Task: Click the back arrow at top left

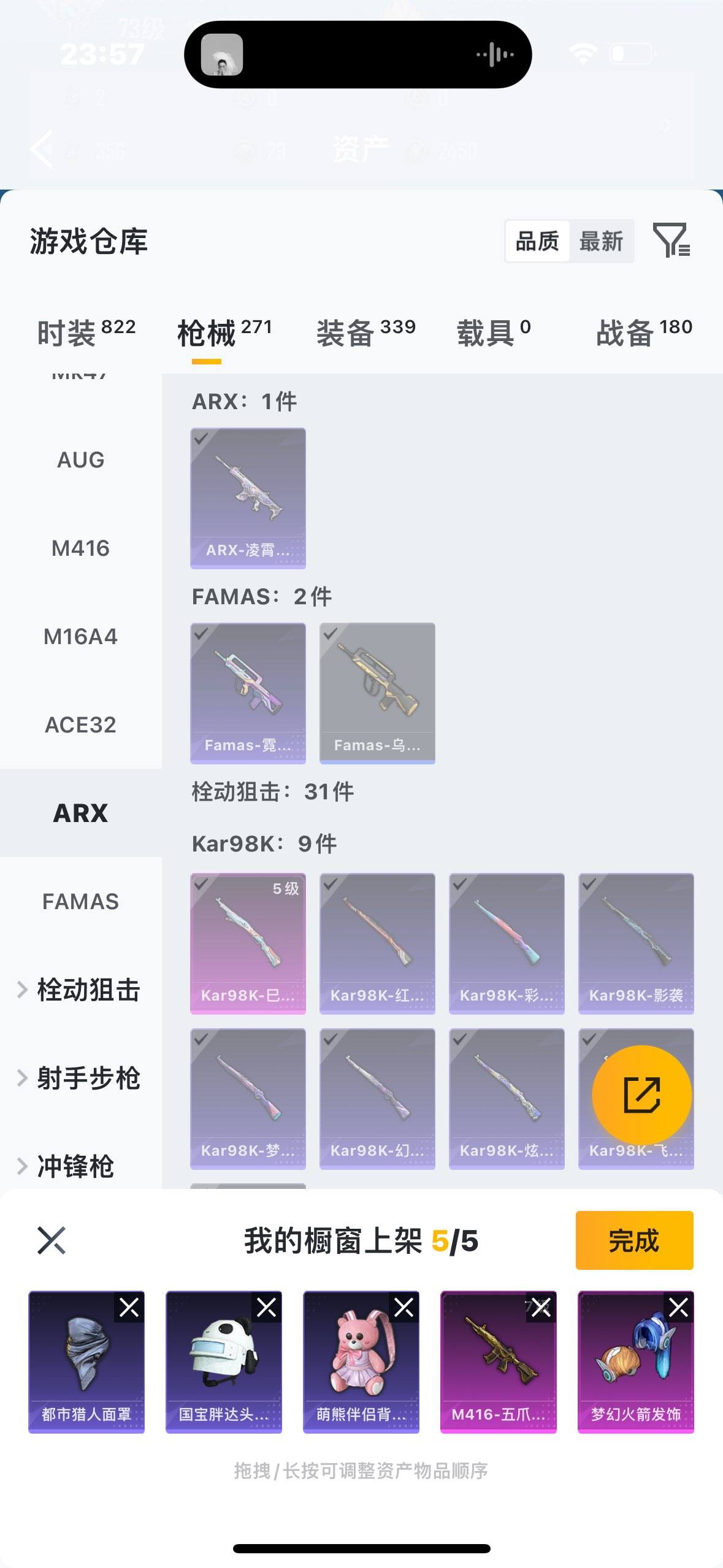Action: click(41, 149)
